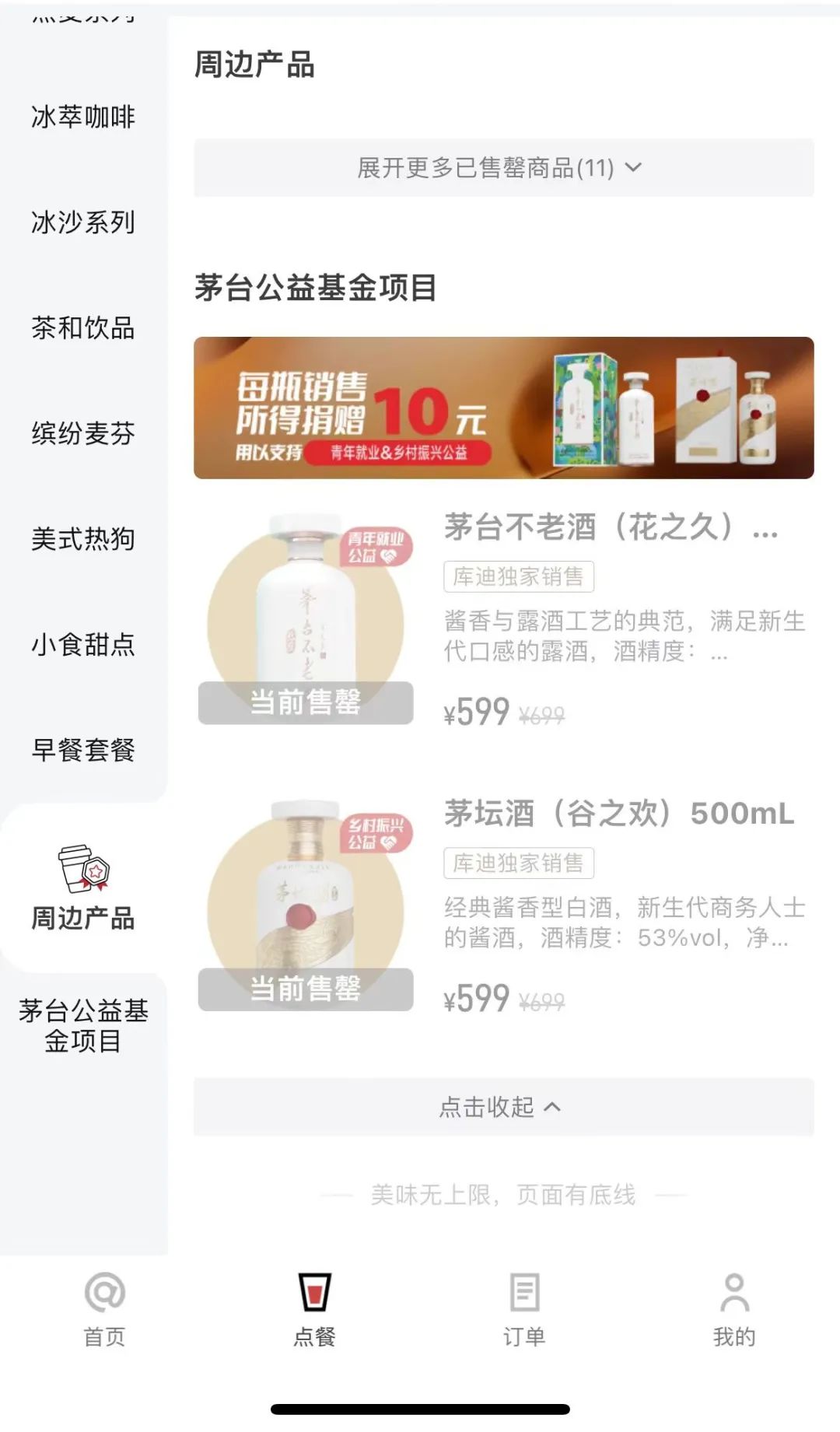Switch to the 冰沙系列 category

tap(83, 222)
